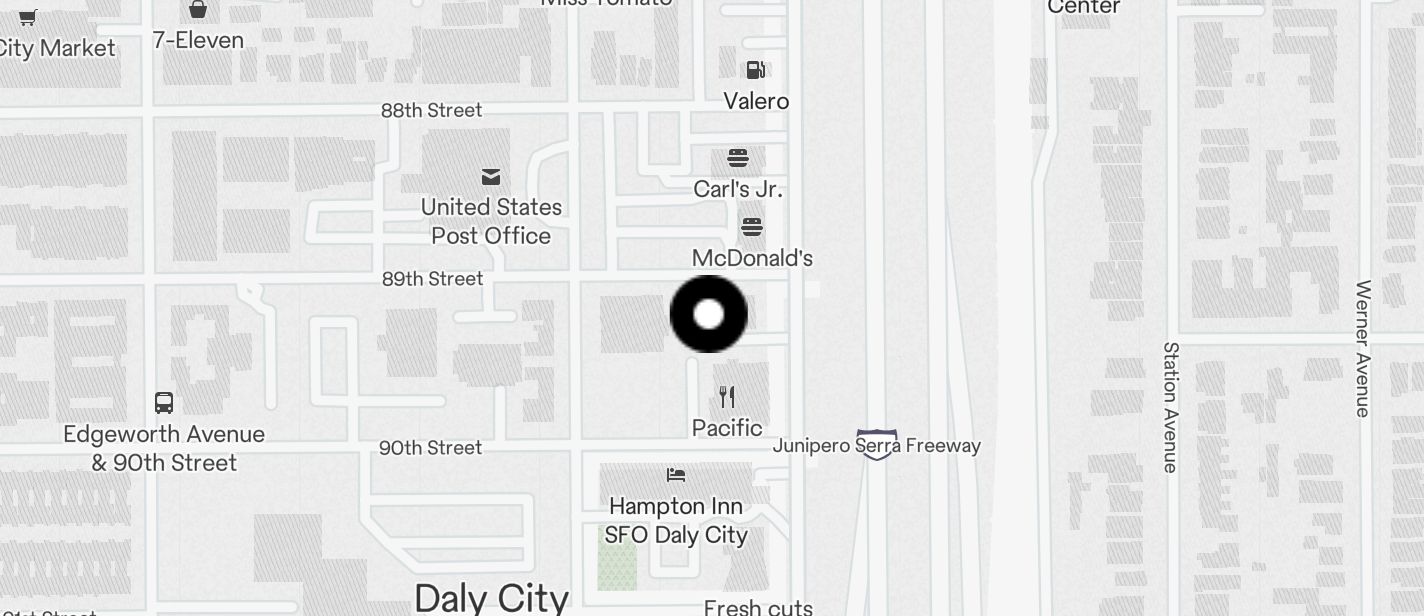This screenshot has height=616, width=1424.
Task: Open Edgeworth Avenue & 90th Street bus stop
Action: [164, 403]
